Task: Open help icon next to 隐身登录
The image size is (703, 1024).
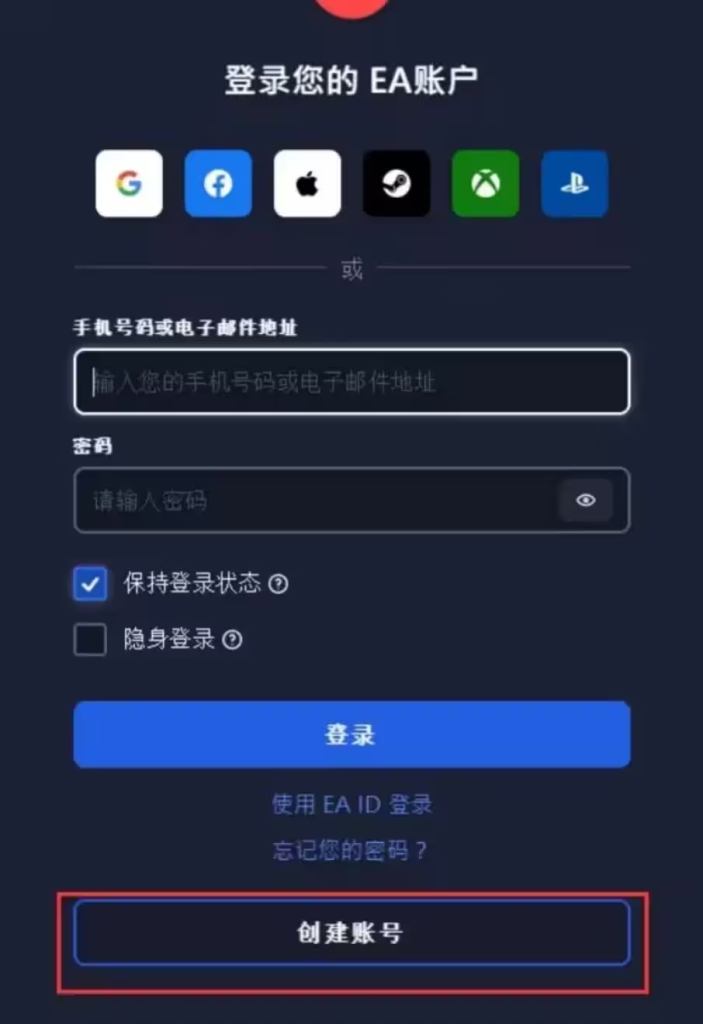Action: [x=232, y=639]
